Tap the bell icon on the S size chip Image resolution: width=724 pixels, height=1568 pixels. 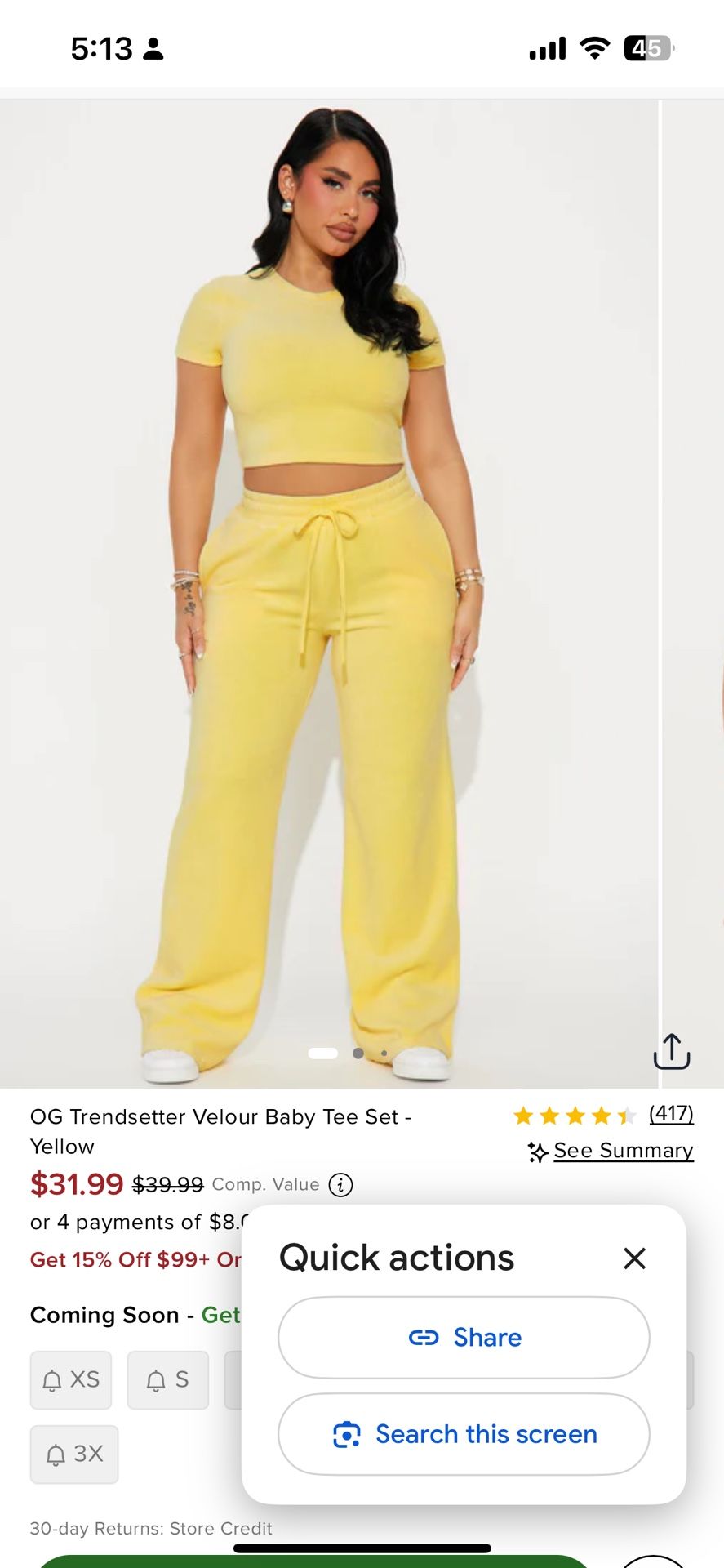(152, 1380)
